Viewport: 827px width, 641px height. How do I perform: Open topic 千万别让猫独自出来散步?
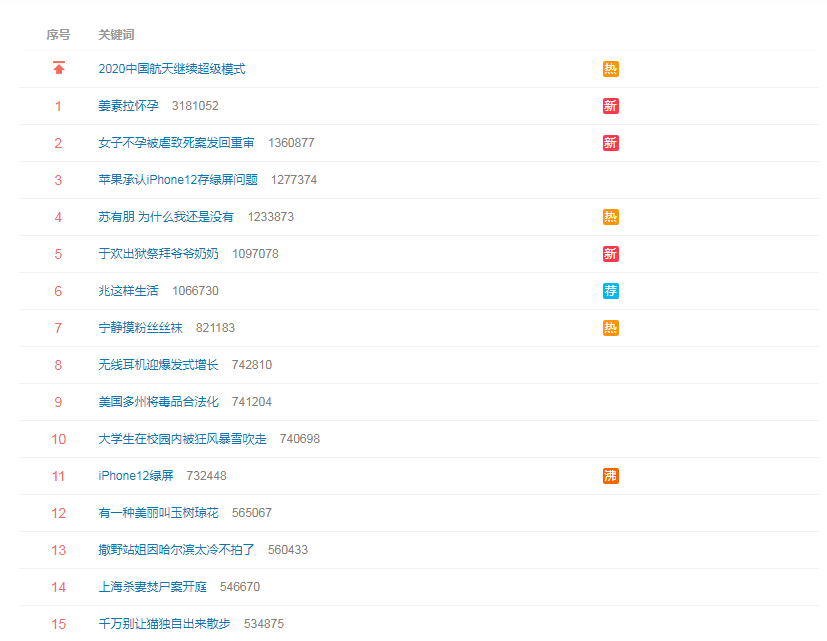tap(164, 624)
